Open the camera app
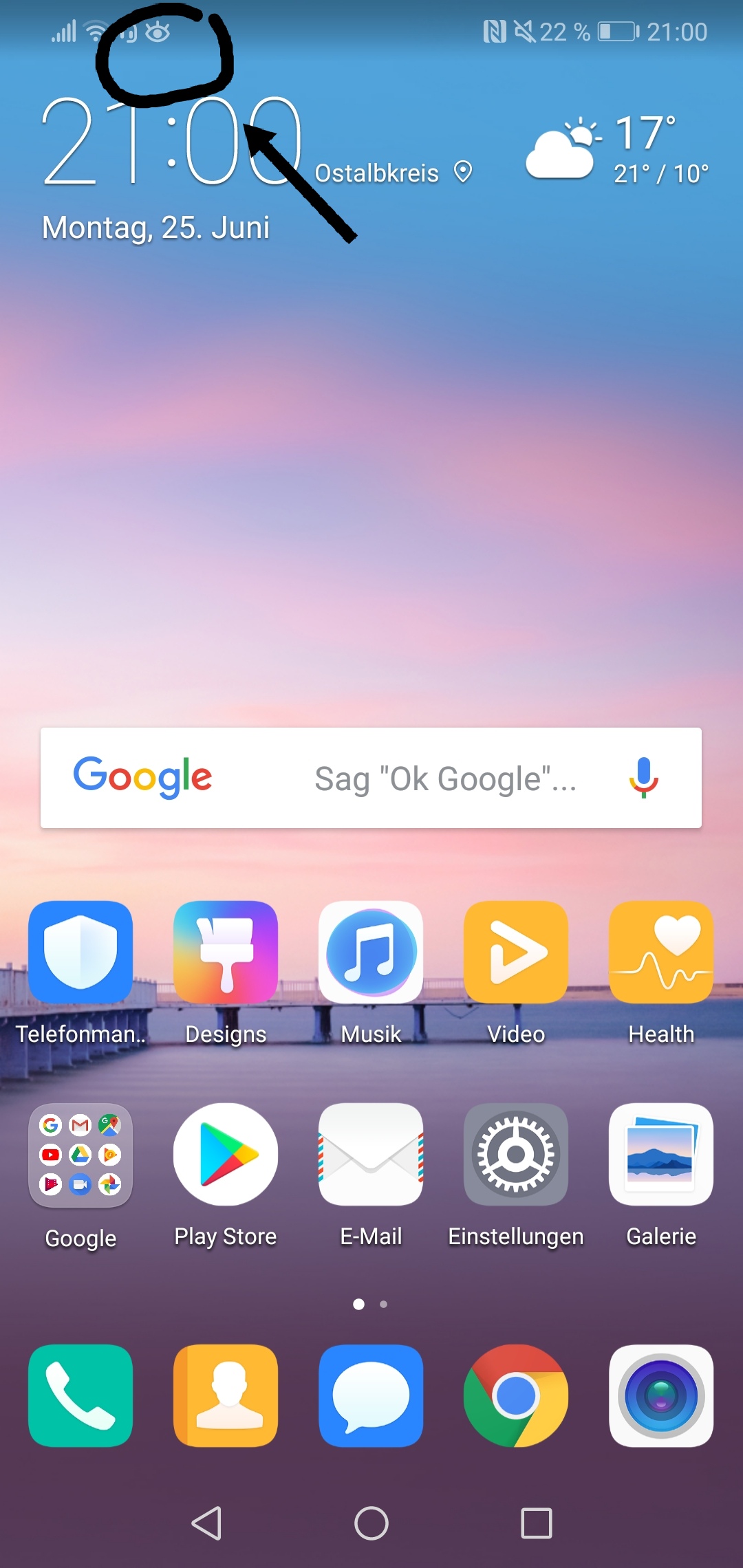Screen dimensions: 743x1568 click(x=661, y=1395)
